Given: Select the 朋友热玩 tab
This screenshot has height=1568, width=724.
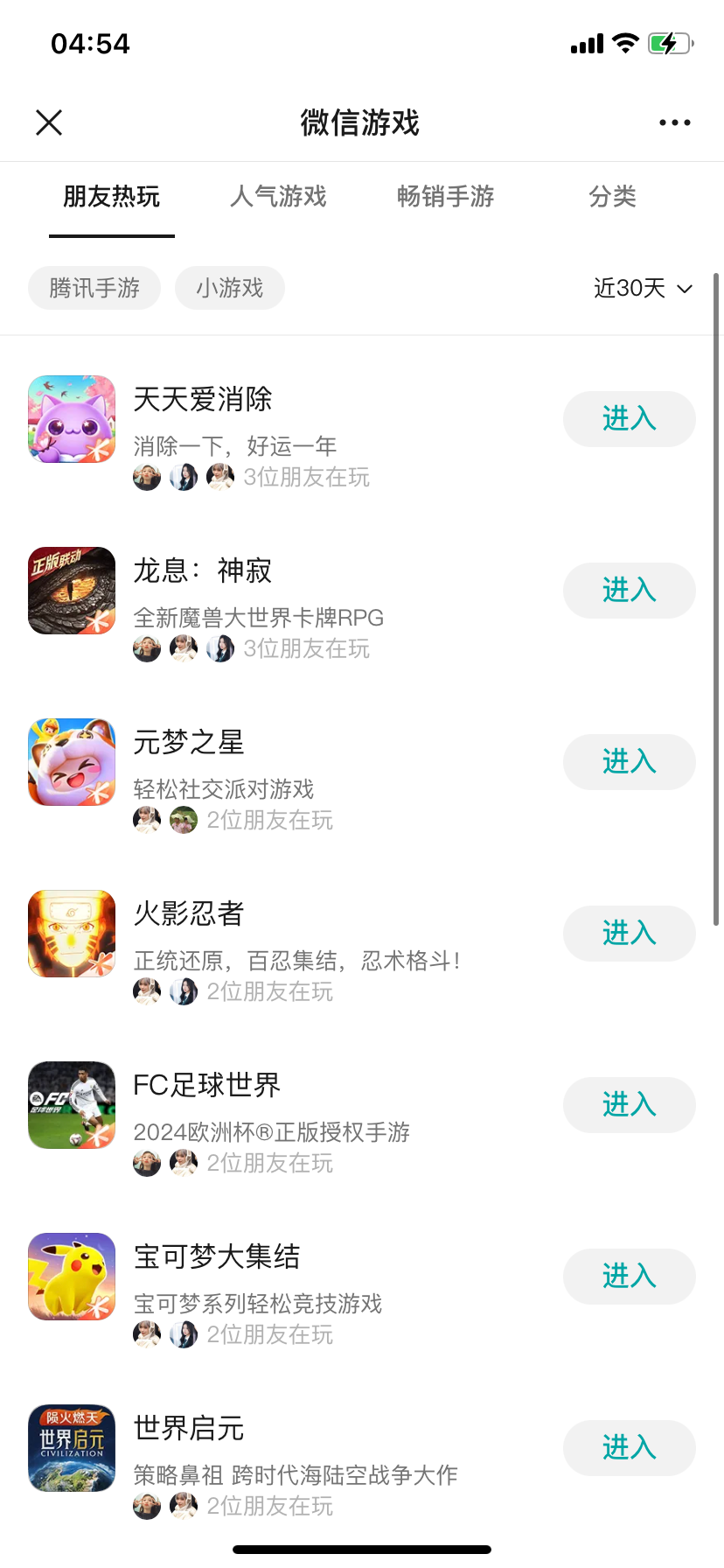Looking at the screenshot, I should click(111, 197).
